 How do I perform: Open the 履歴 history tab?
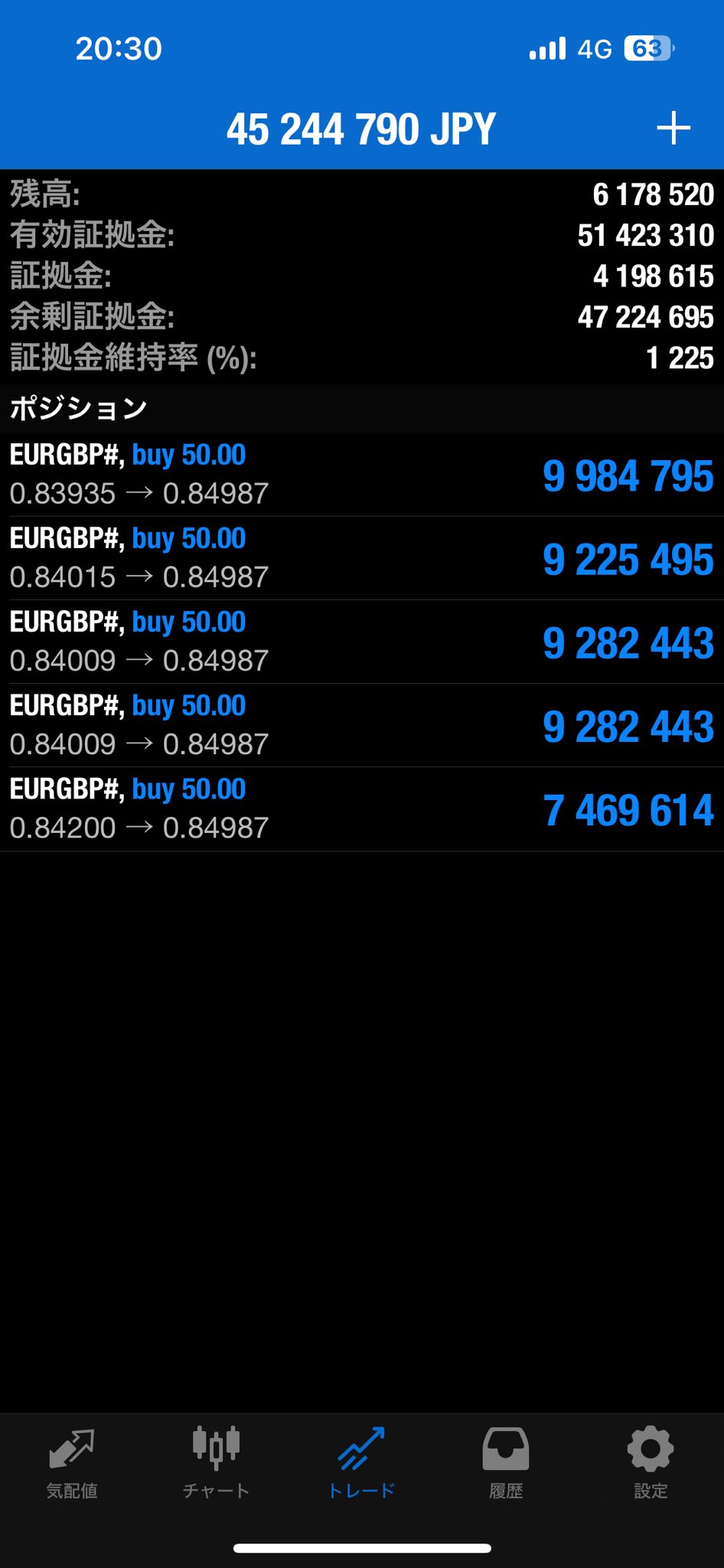(x=506, y=1463)
